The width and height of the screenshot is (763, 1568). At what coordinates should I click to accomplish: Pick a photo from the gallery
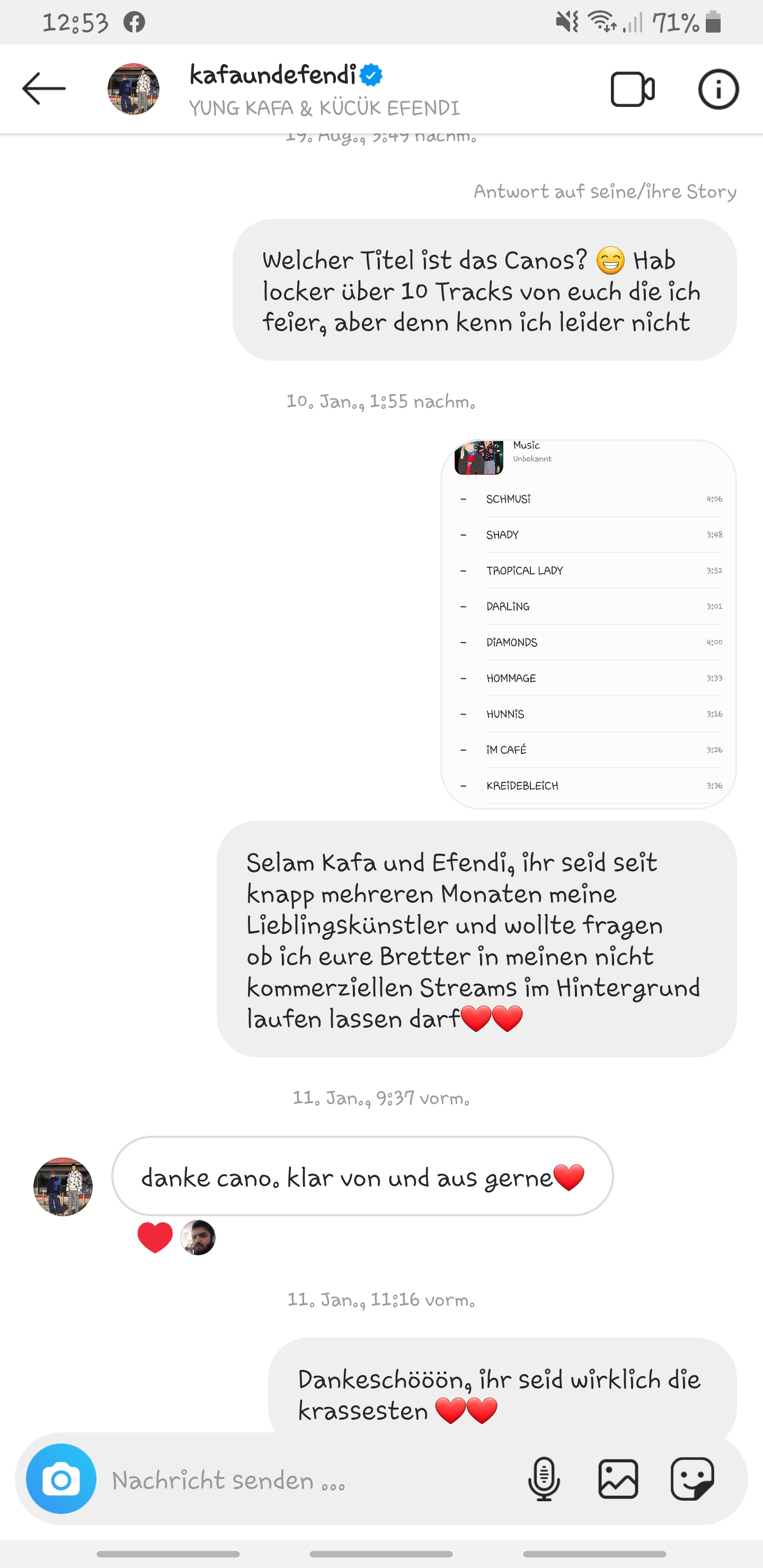point(618,1479)
